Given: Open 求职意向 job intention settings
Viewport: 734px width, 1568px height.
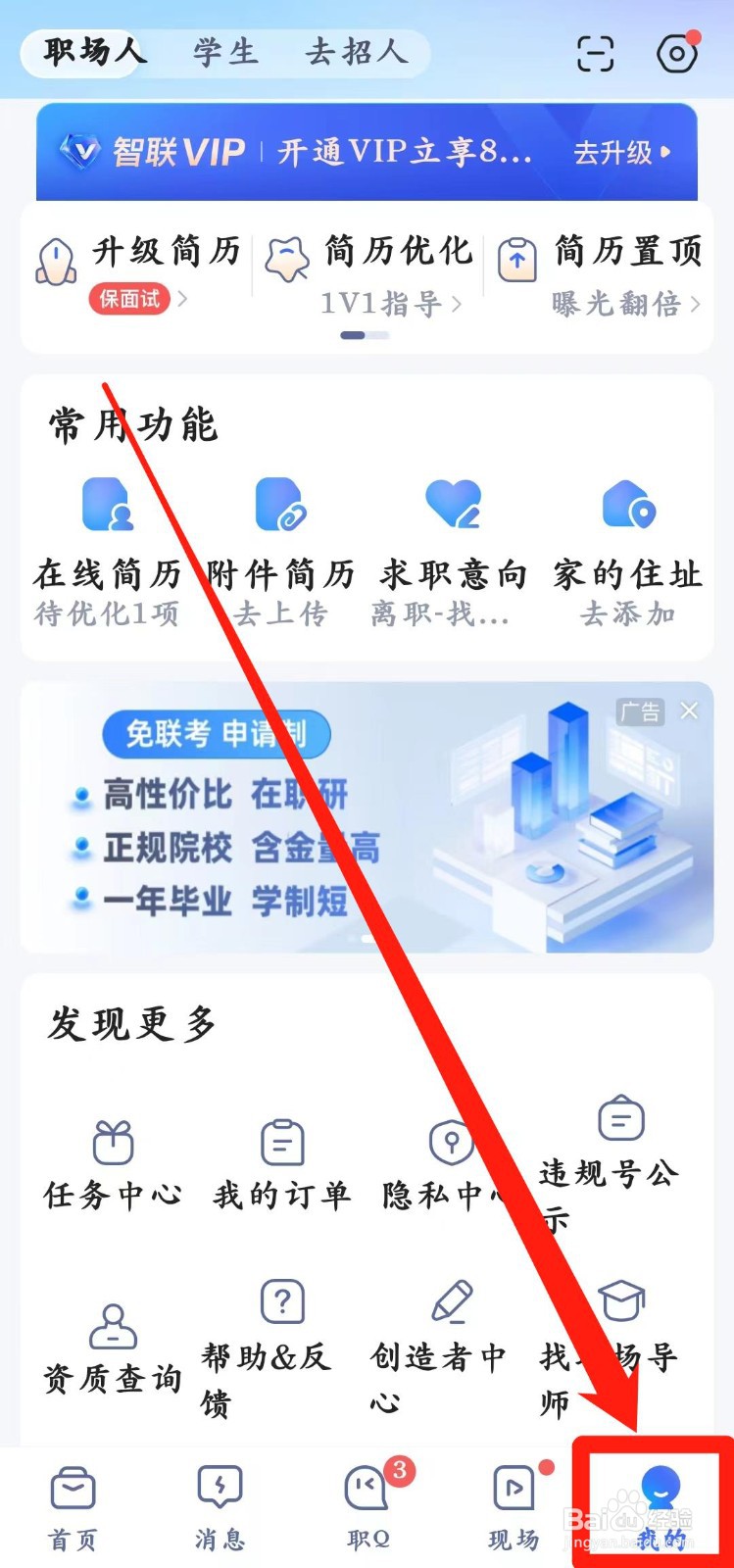Looking at the screenshot, I should [x=453, y=505].
